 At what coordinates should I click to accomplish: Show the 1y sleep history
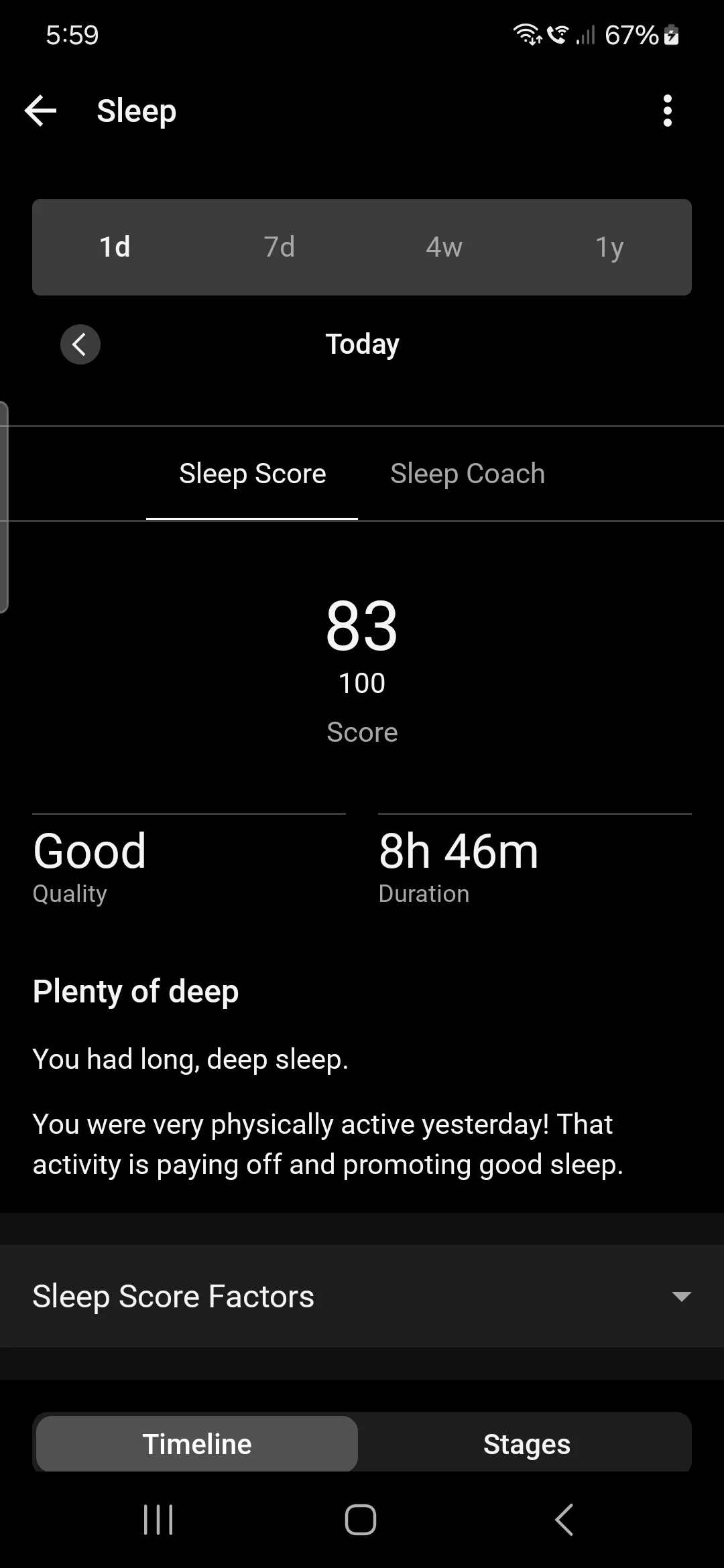609,247
